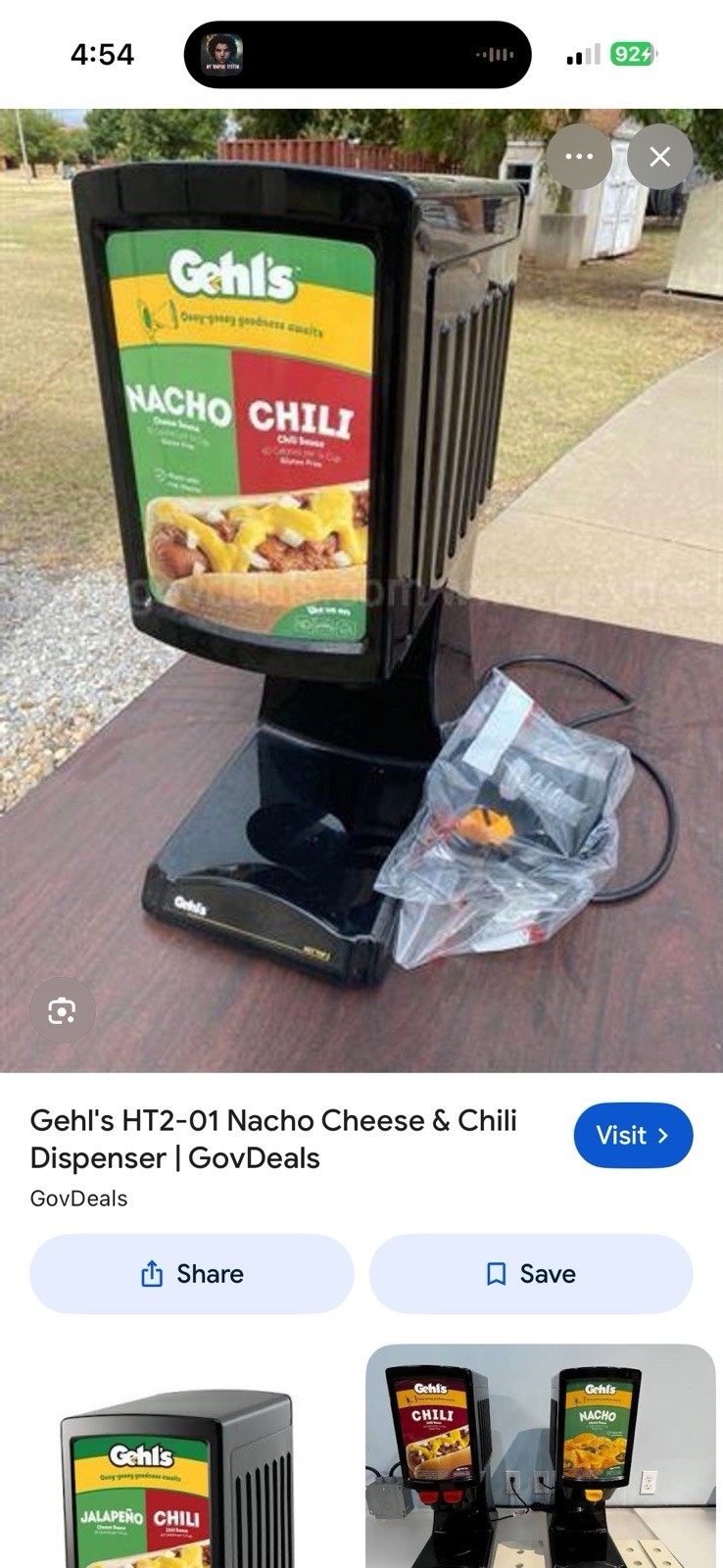Tap the Share icon beside Share label
723x1568 pixels.
point(152,1273)
